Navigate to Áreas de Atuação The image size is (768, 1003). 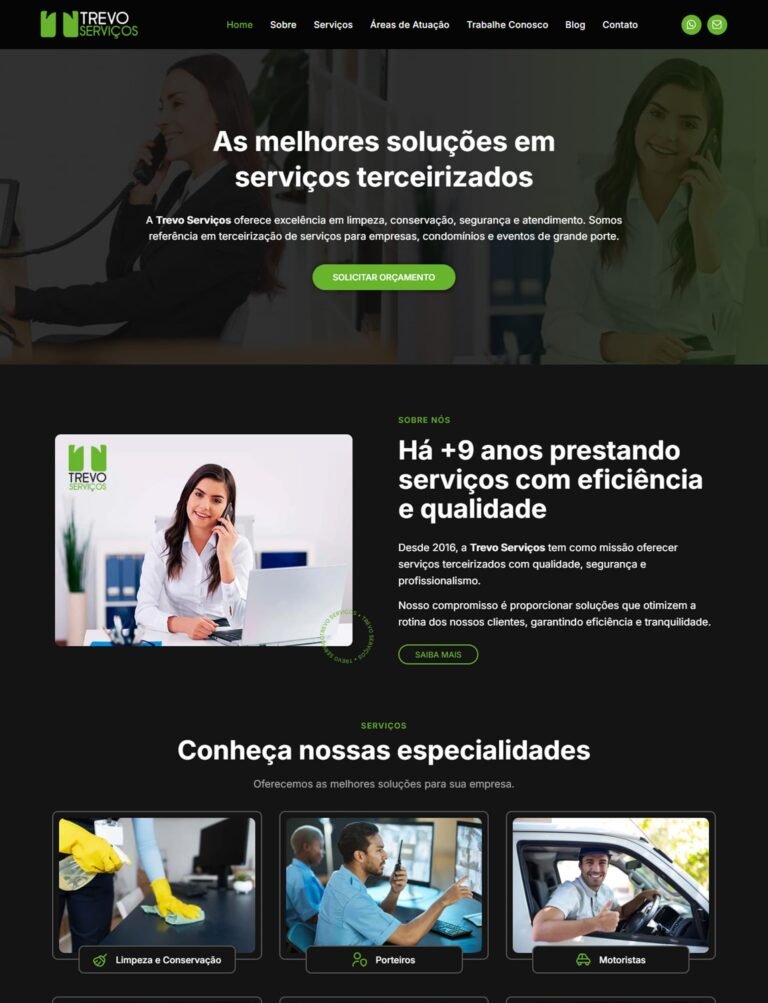[x=409, y=25]
